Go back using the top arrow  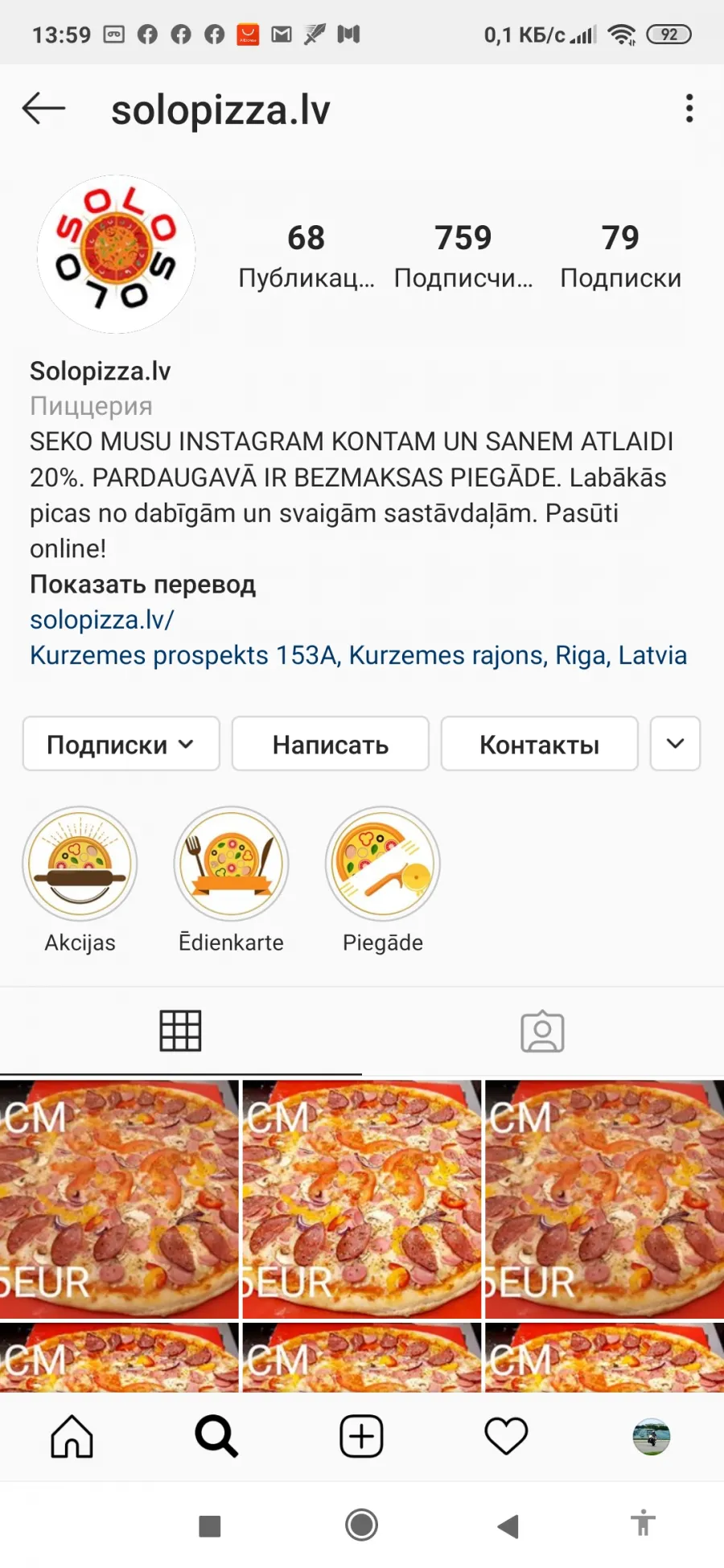coord(43,109)
